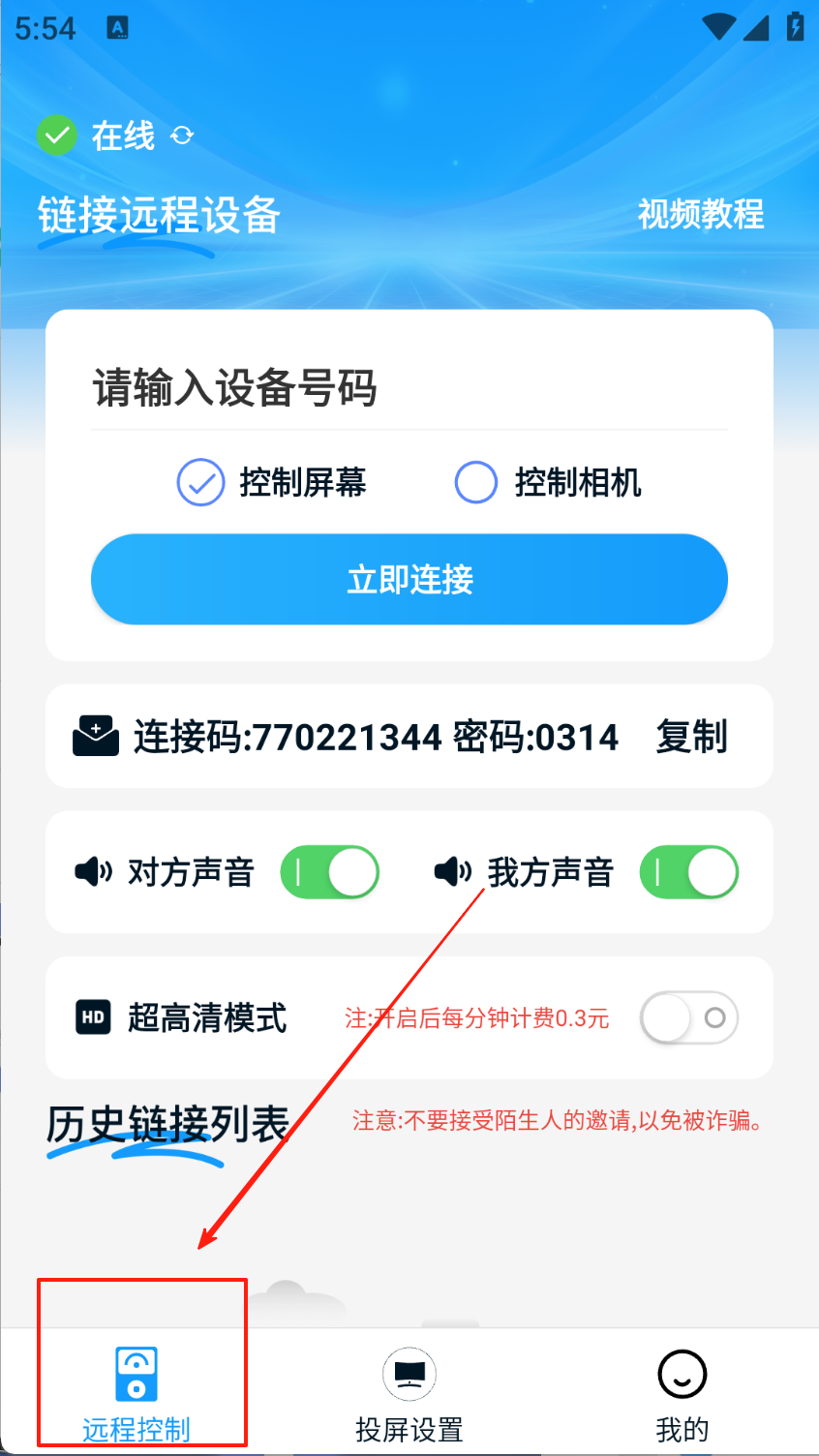Tap the refresh icon next to 在线
819x1456 pixels.
tap(182, 136)
